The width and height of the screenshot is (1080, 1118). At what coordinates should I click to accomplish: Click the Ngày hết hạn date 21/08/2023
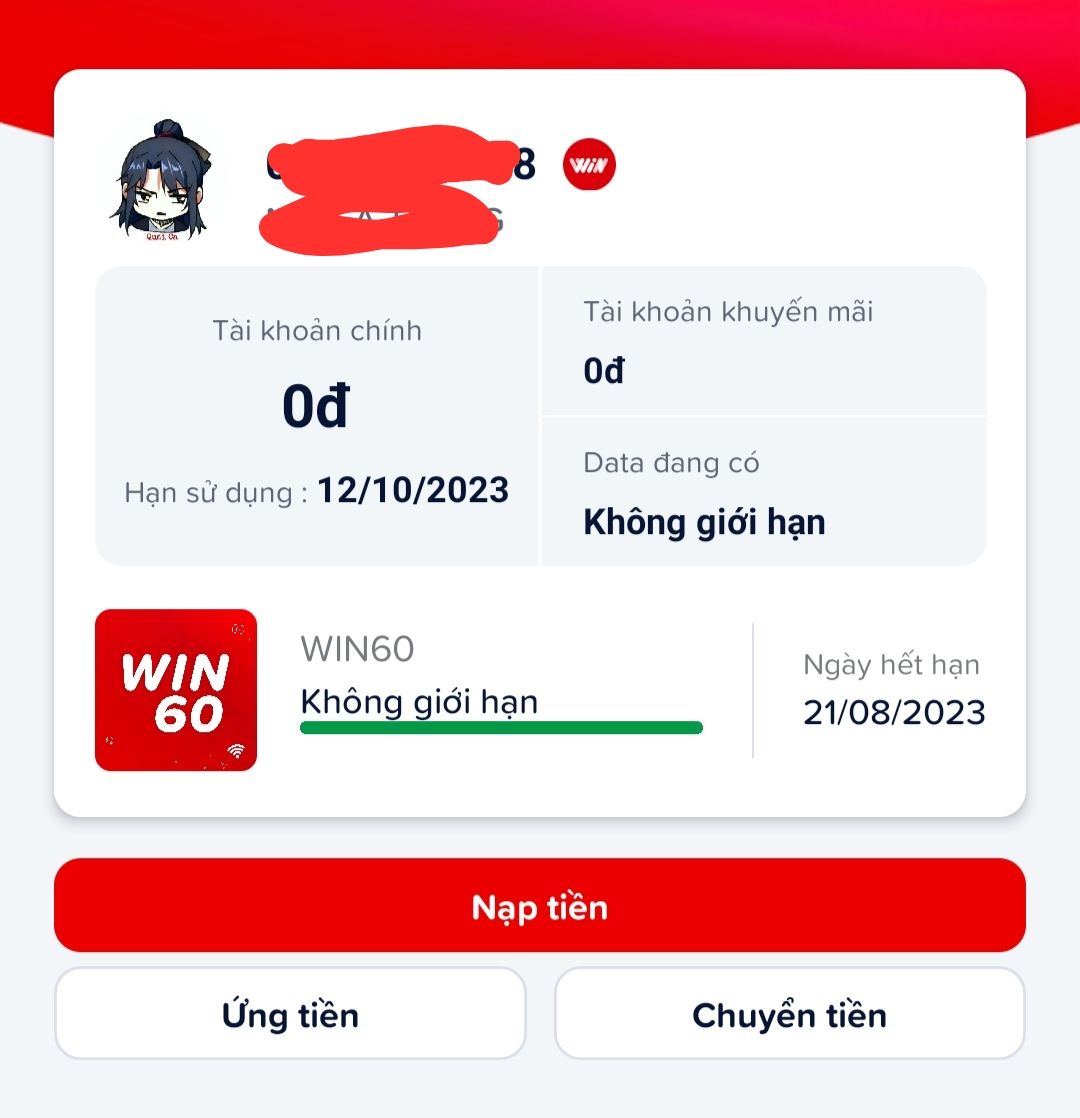pyautogui.click(x=894, y=711)
